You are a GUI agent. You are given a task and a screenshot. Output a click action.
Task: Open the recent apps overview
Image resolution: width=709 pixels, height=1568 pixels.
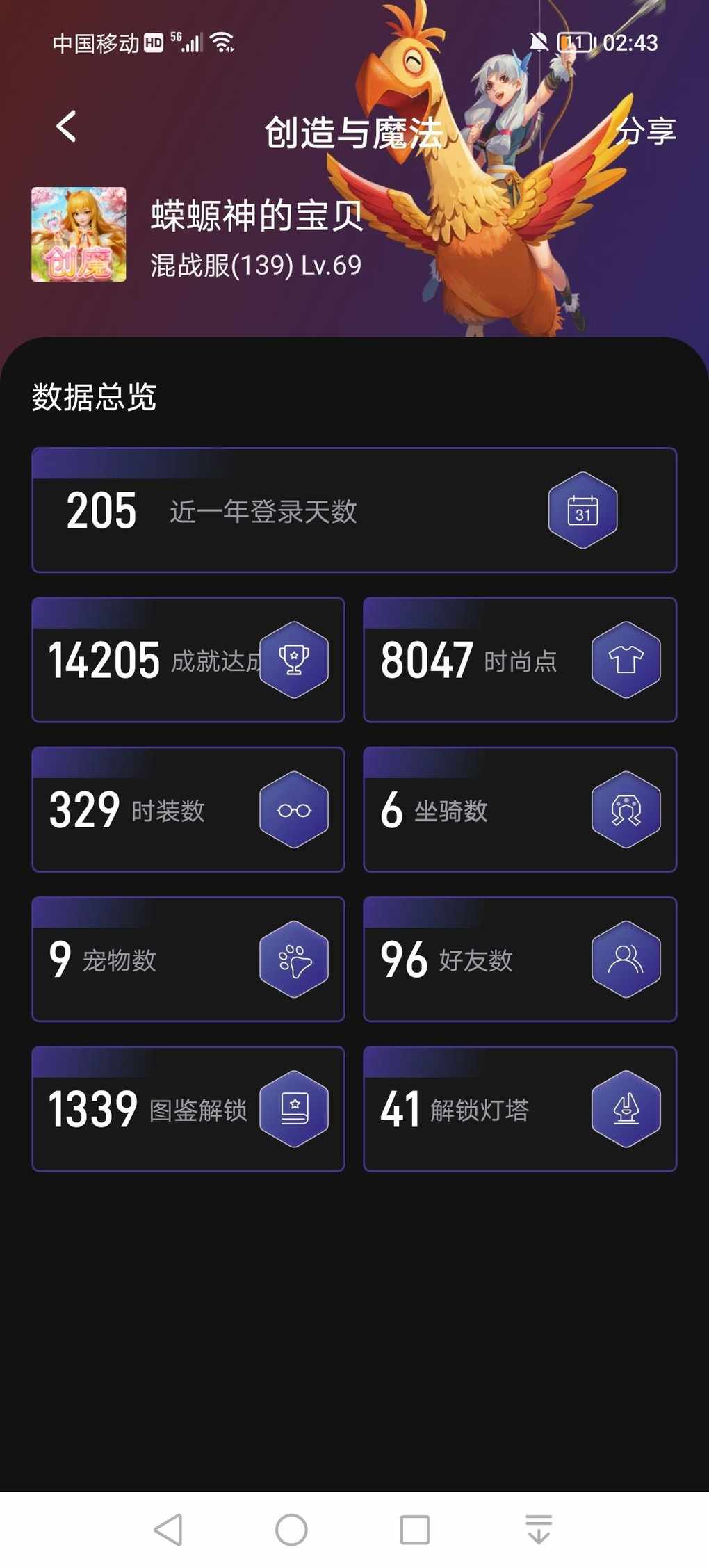[414, 1530]
